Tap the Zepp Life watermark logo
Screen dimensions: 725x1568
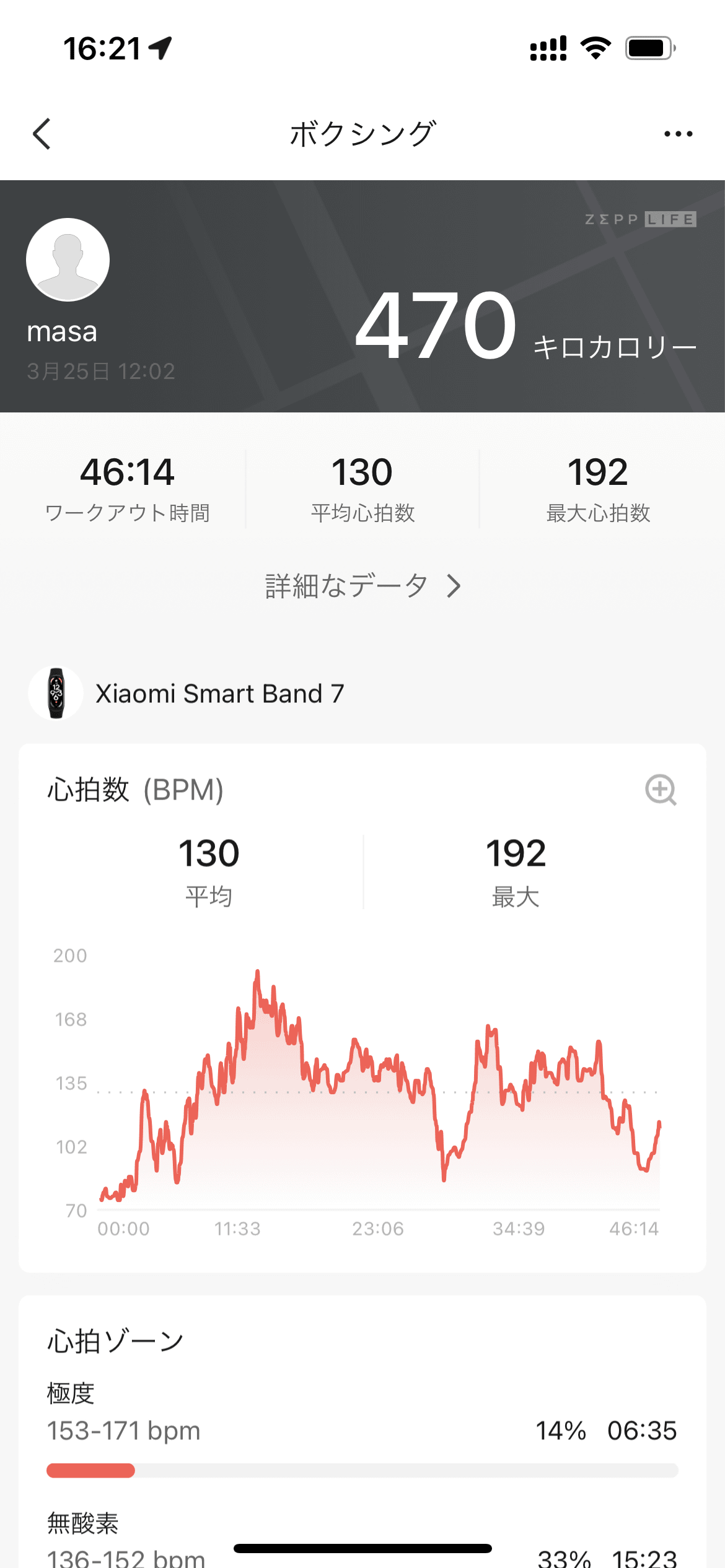tap(638, 219)
